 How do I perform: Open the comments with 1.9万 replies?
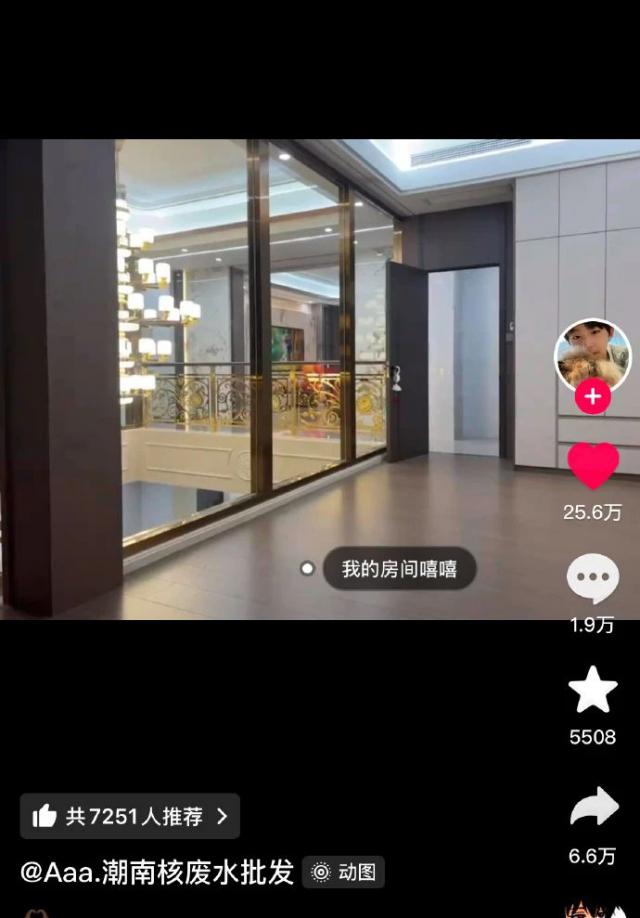pyautogui.click(x=592, y=579)
